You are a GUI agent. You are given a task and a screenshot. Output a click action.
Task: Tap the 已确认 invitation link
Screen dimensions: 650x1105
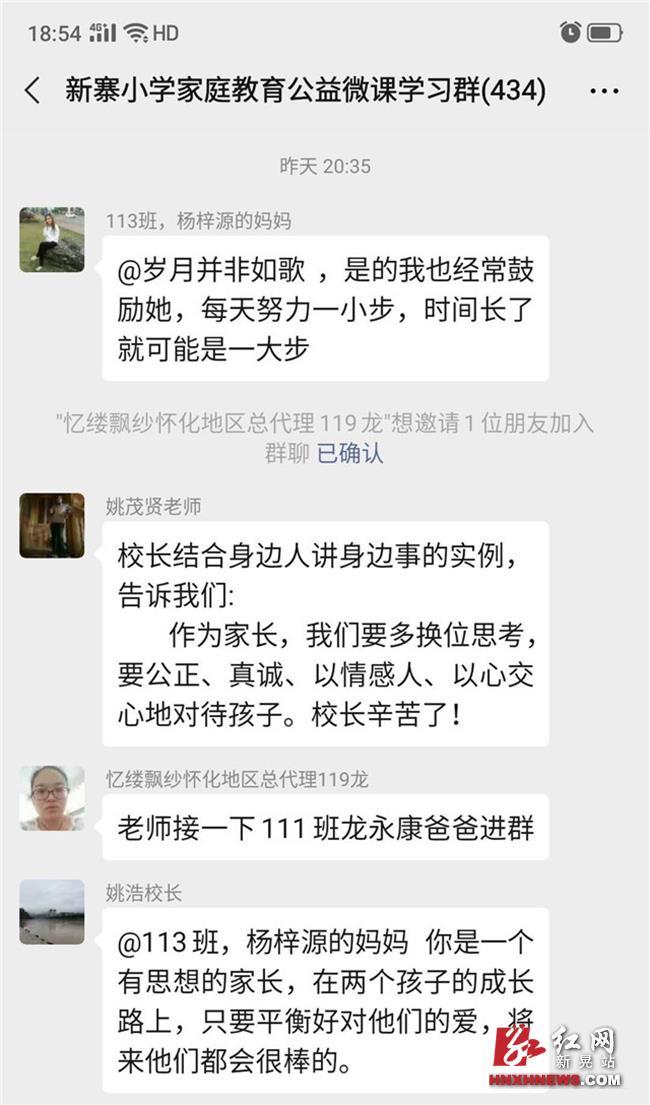pos(350,453)
